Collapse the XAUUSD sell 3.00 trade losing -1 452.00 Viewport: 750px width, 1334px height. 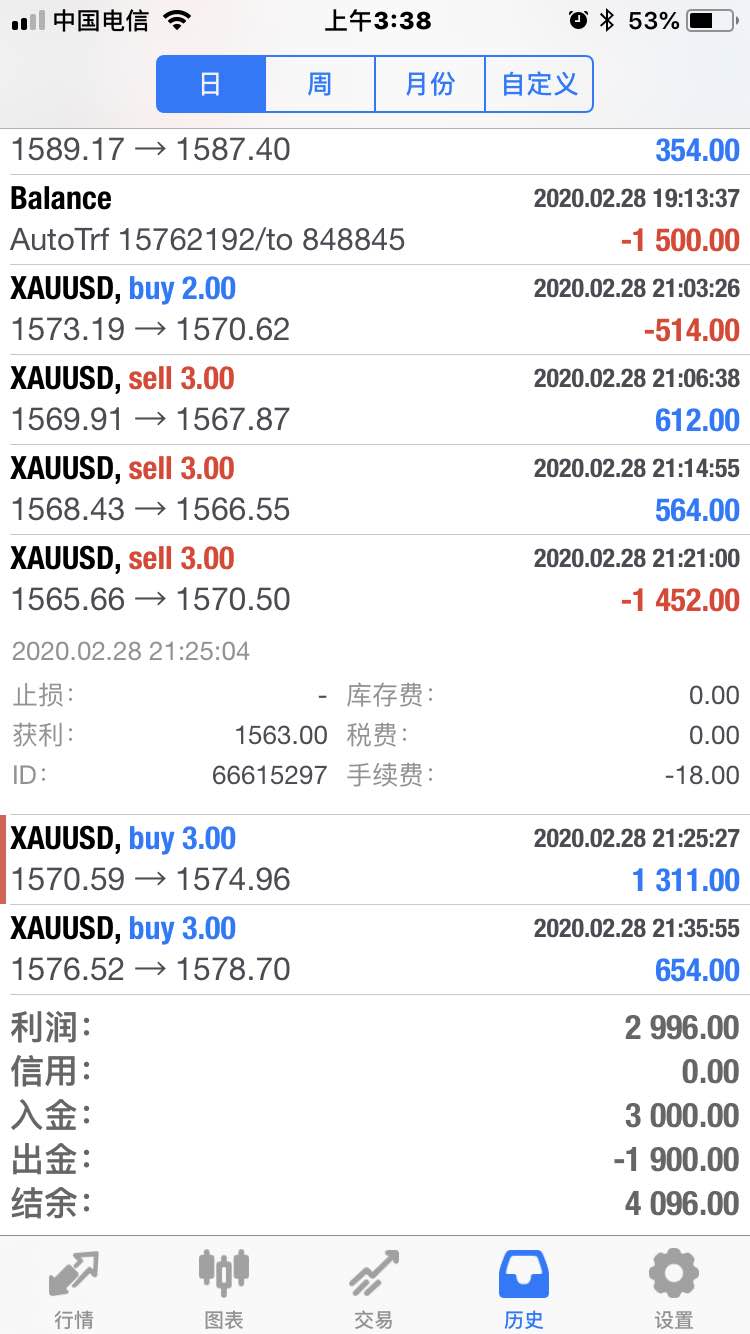pyautogui.click(x=375, y=579)
